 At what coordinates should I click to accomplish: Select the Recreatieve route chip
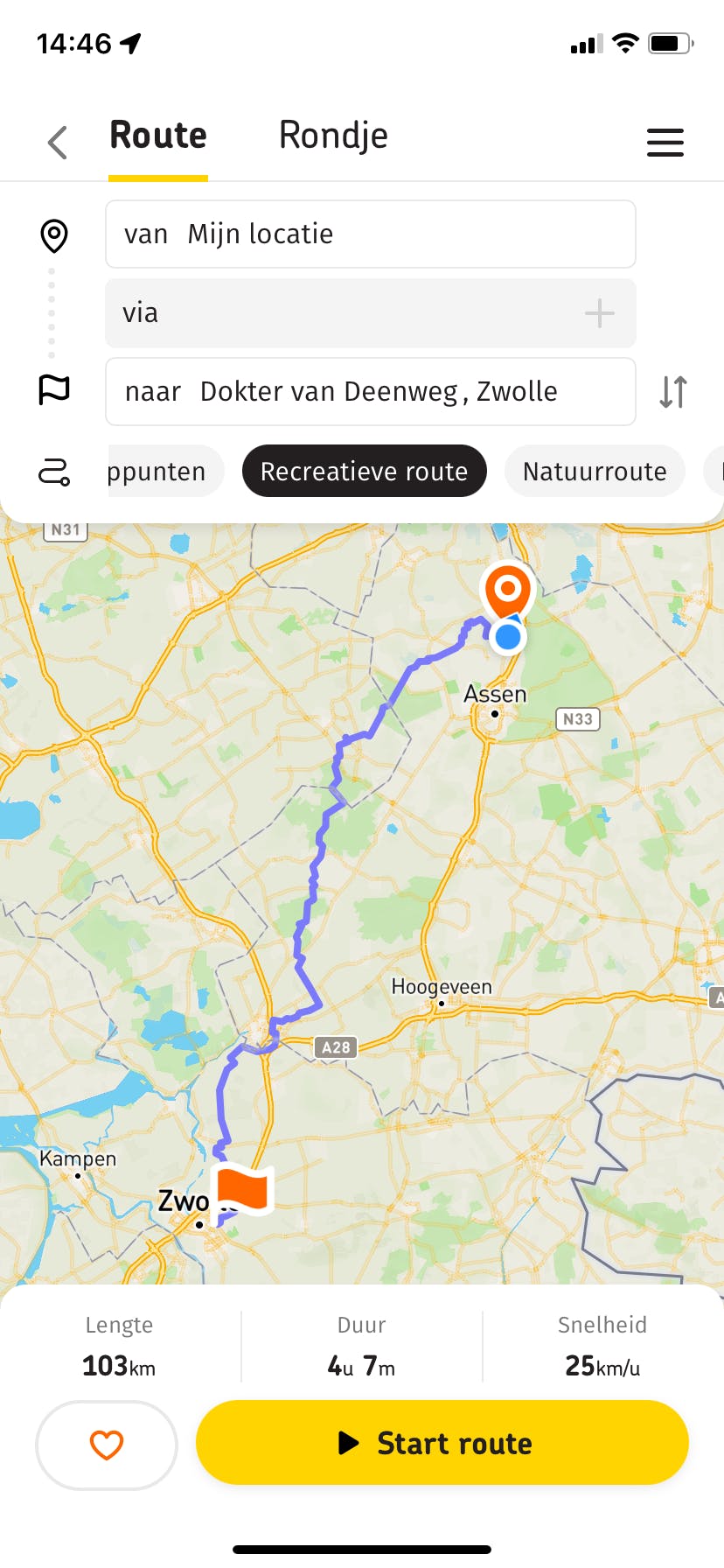pos(364,472)
